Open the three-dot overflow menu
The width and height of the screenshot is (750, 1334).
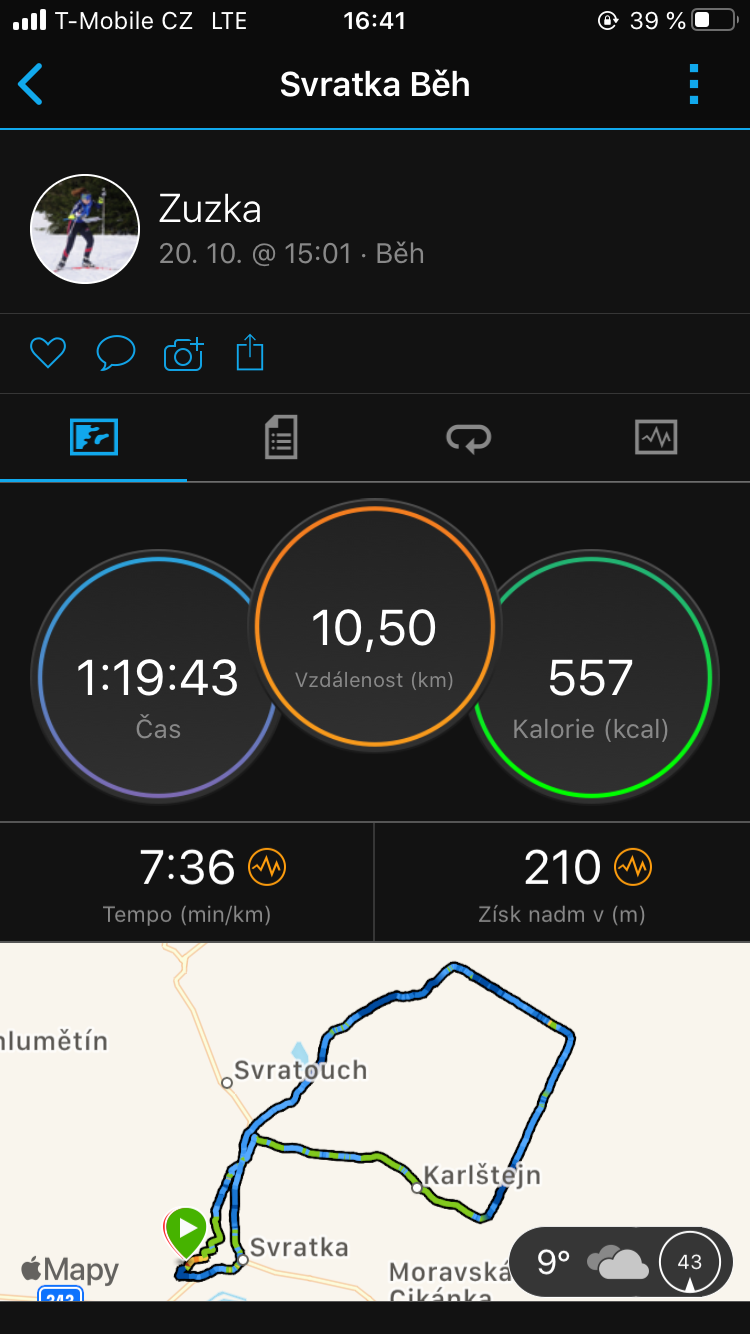694,85
